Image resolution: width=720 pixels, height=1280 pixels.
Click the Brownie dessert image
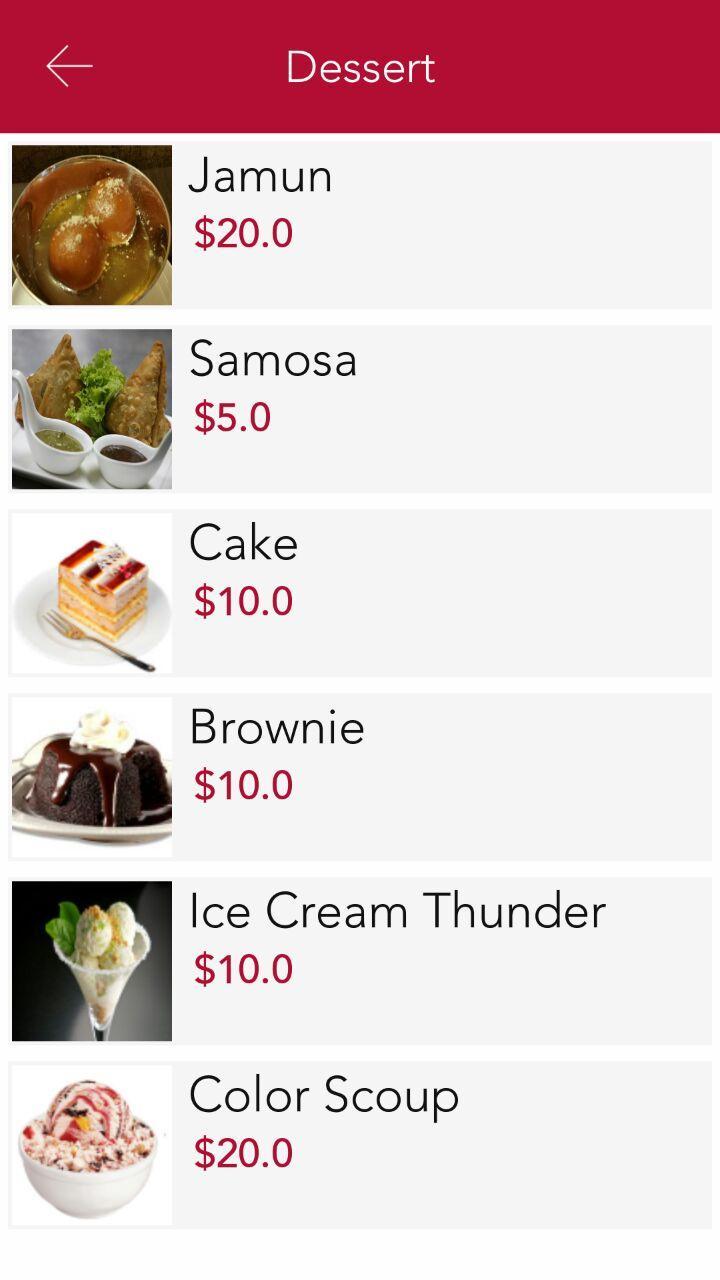(x=91, y=776)
